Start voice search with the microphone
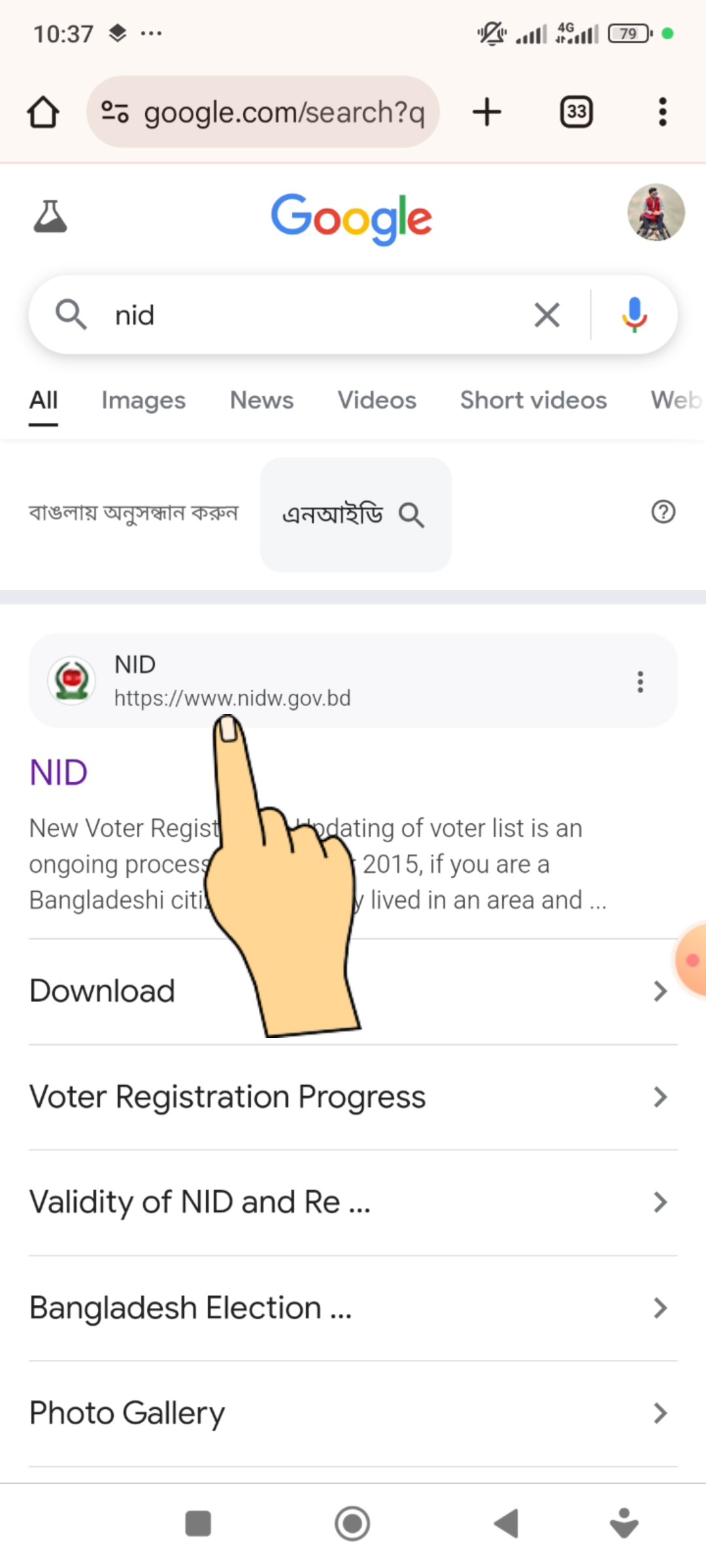 (x=633, y=315)
